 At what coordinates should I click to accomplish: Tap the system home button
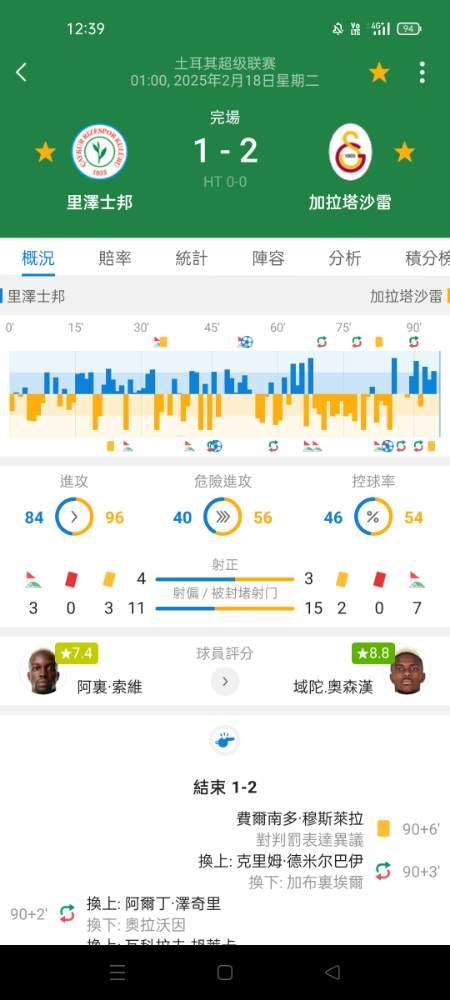pyautogui.click(x=224, y=972)
